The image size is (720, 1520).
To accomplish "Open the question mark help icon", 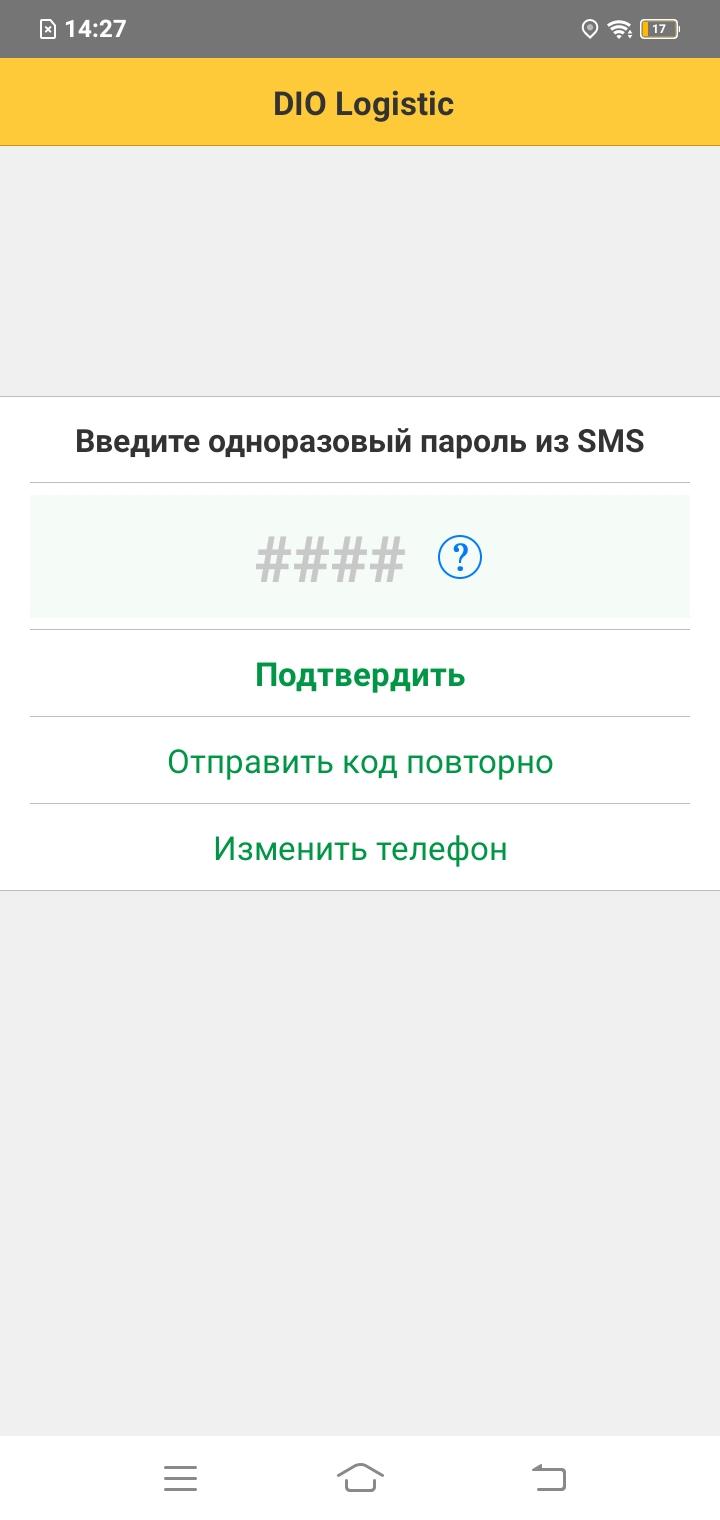I will point(460,557).
